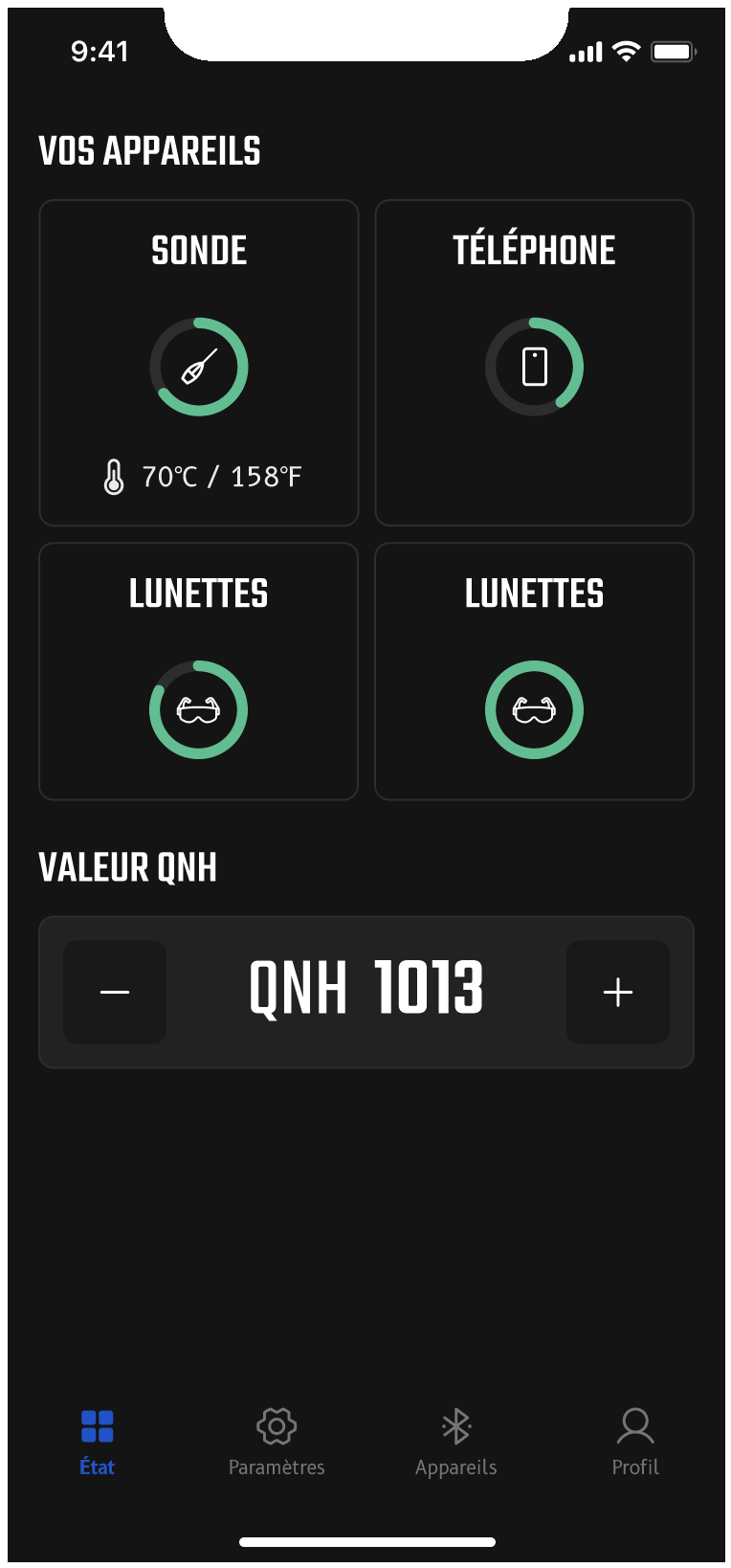Screen dimensions: 731x1568
Task: Go to the Paramètres tab
Action: (x=277, y=1441)
